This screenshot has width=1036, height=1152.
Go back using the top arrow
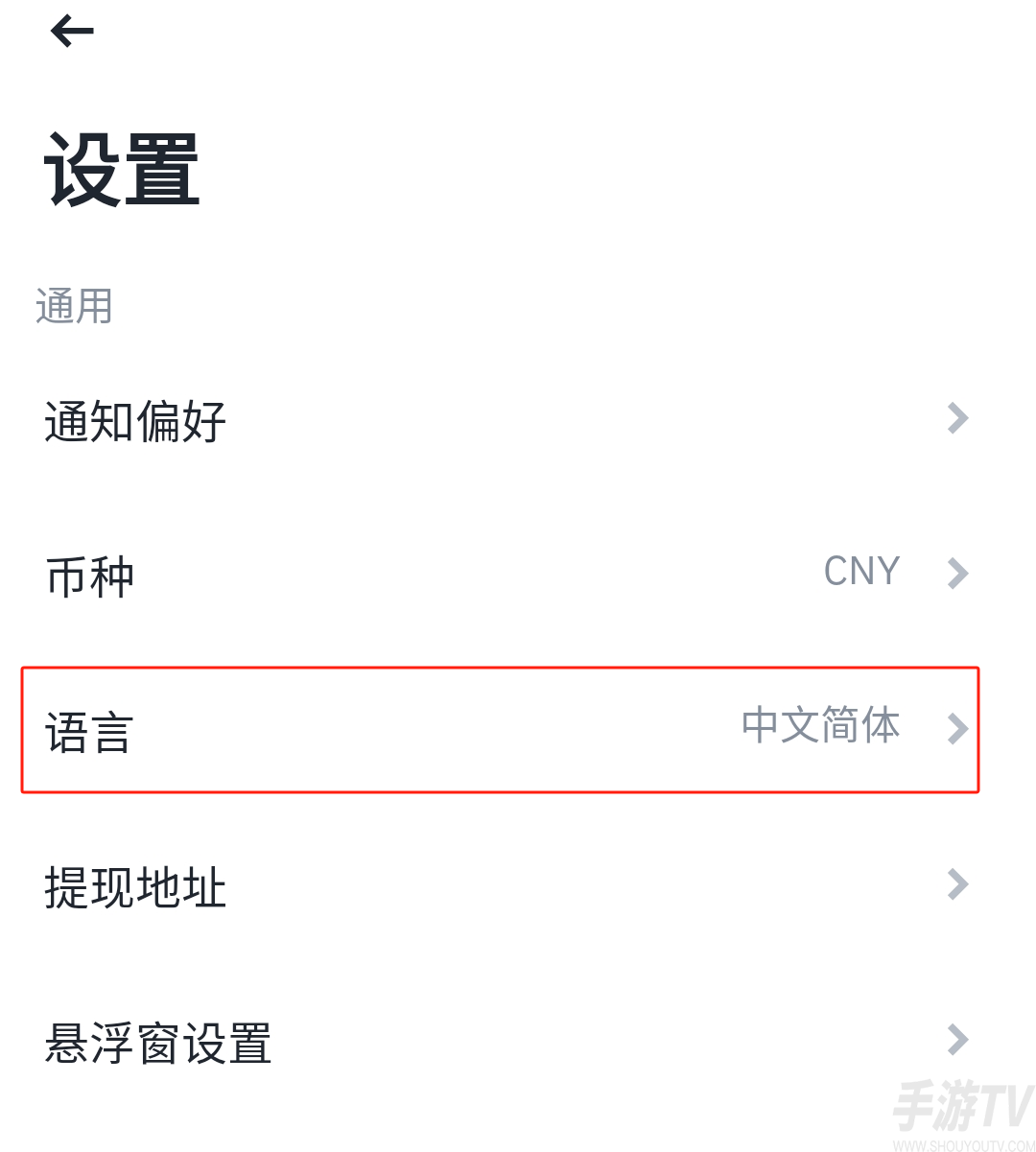coord(72,32)
